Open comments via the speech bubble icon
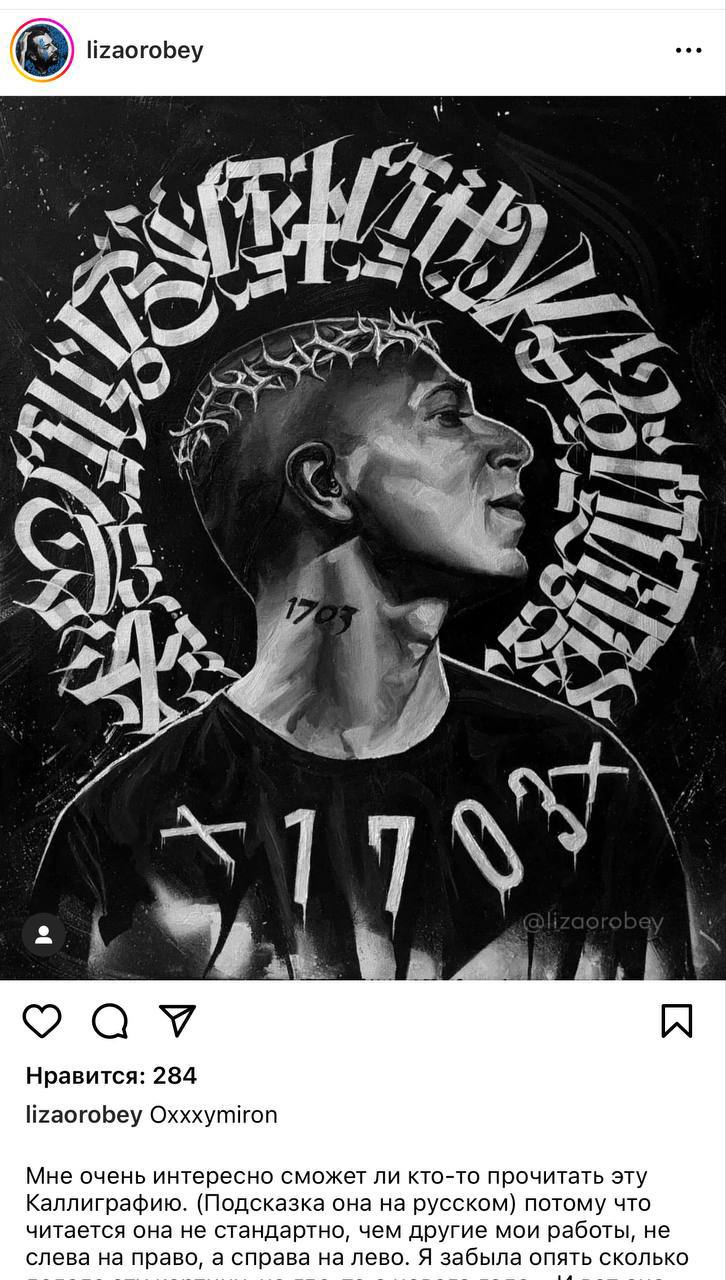This screenshot has width=726, height=1280. pyautogui.click(x=110, y=1021)
